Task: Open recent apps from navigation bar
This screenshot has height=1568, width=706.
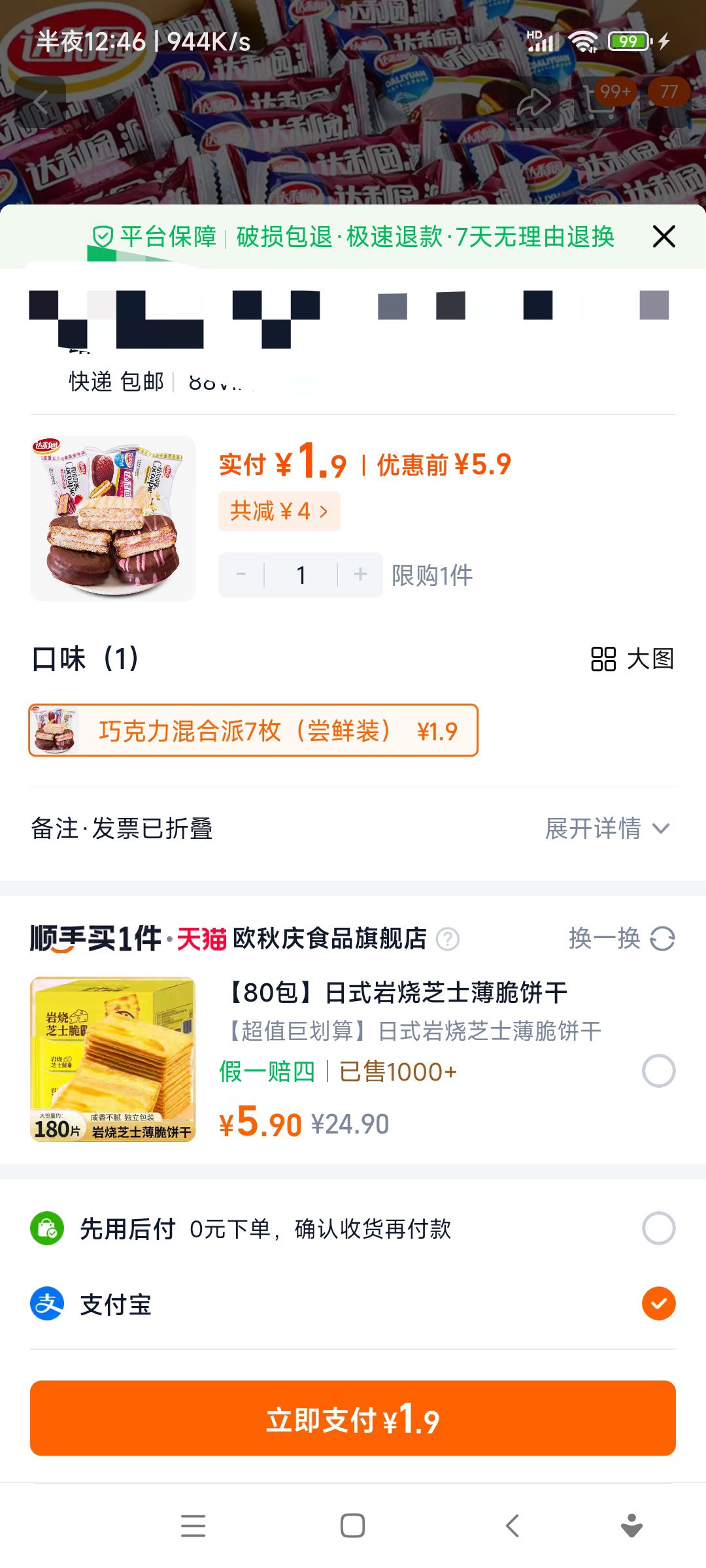Action: 193,1526
